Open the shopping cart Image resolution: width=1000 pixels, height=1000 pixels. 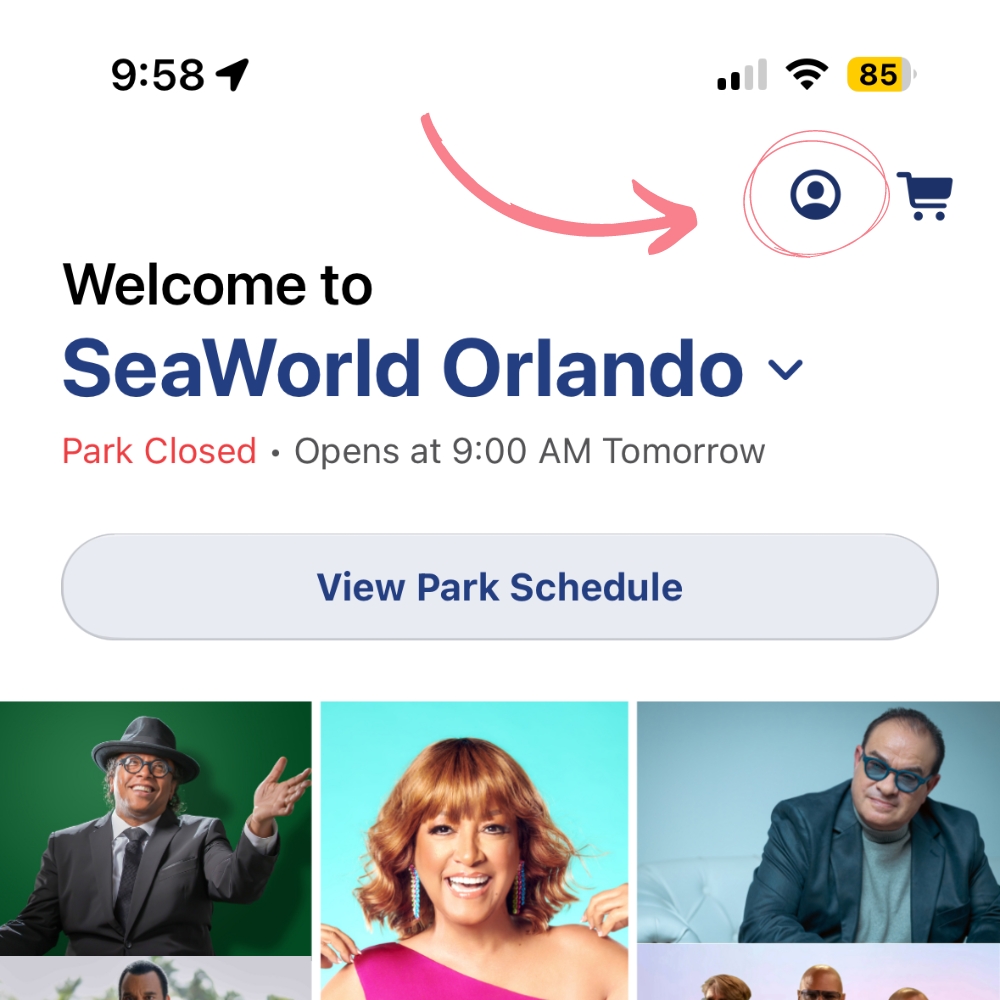[x=924, y=196]
